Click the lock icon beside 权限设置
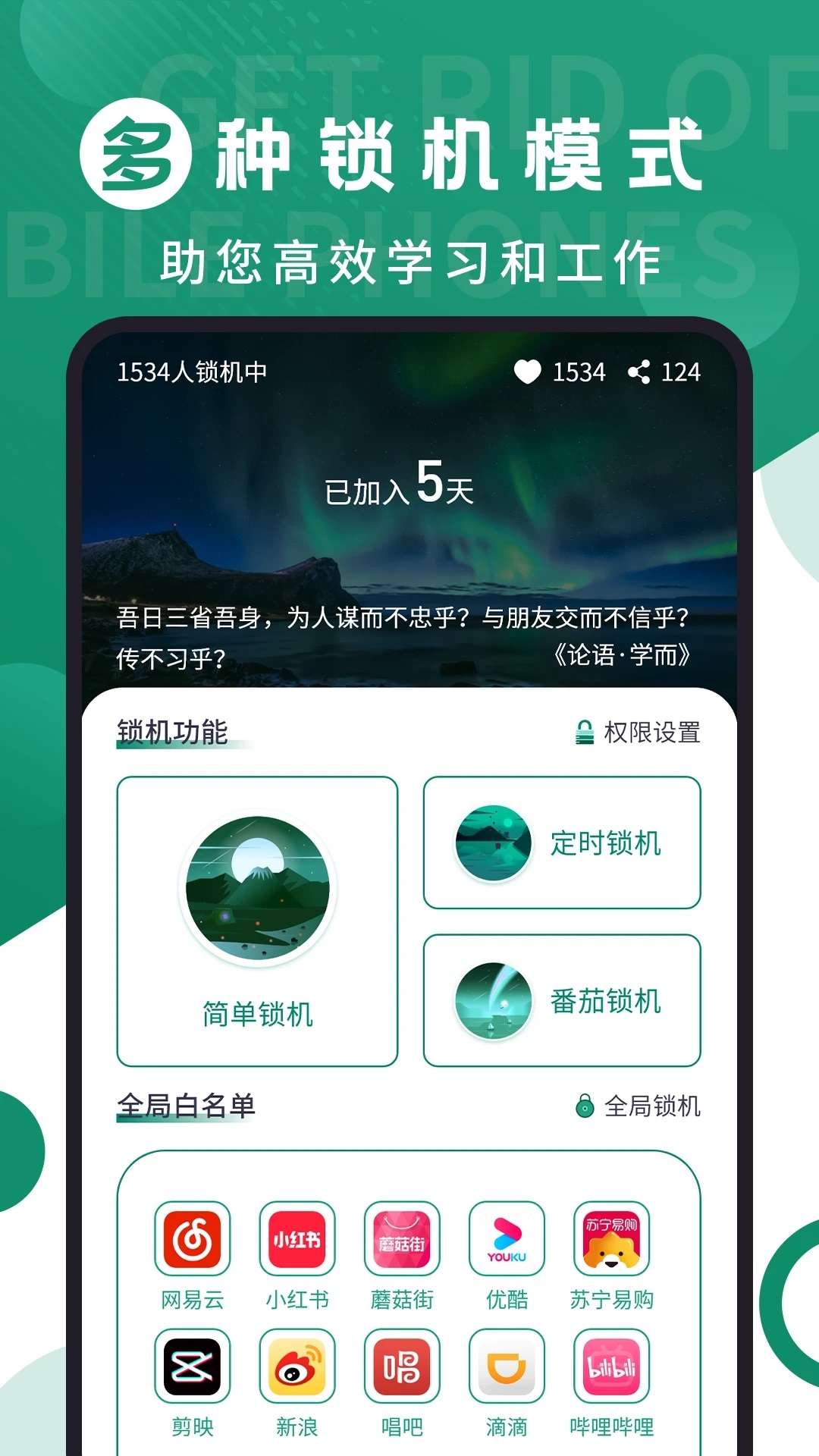Viewport: 819px width, 1456px height. coord(582,733)
